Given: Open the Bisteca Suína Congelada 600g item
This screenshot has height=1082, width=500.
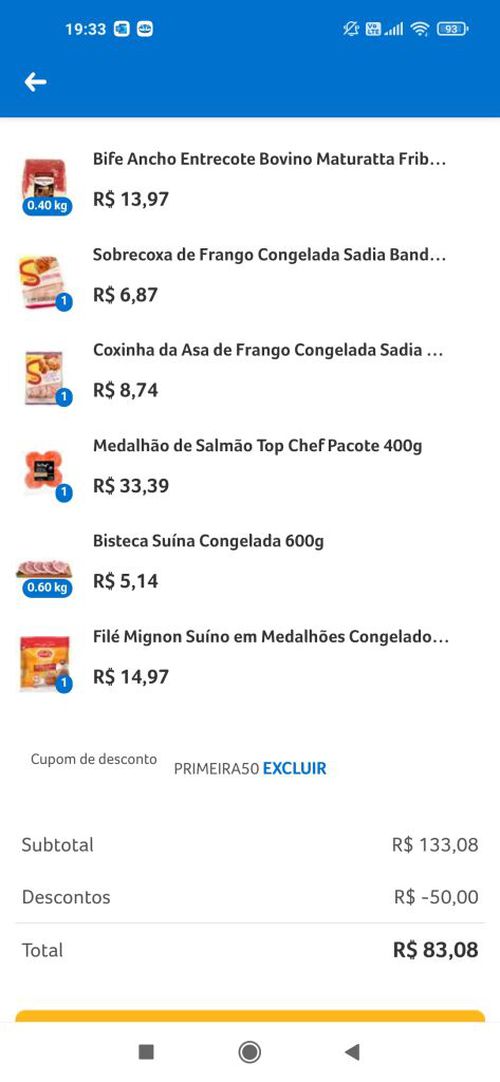Looking at the screenshot, I should pos(250,562).
